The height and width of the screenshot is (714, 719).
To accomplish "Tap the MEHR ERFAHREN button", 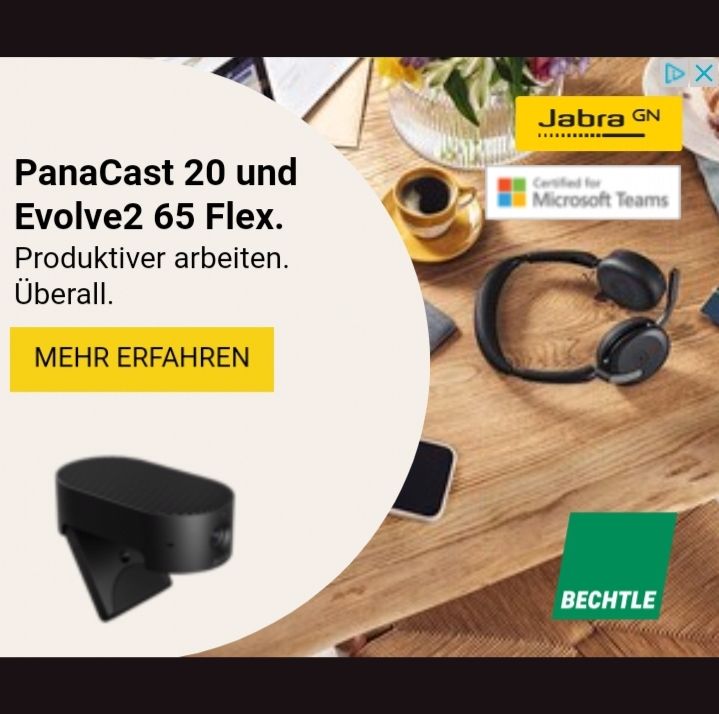I will coord(141,358).
